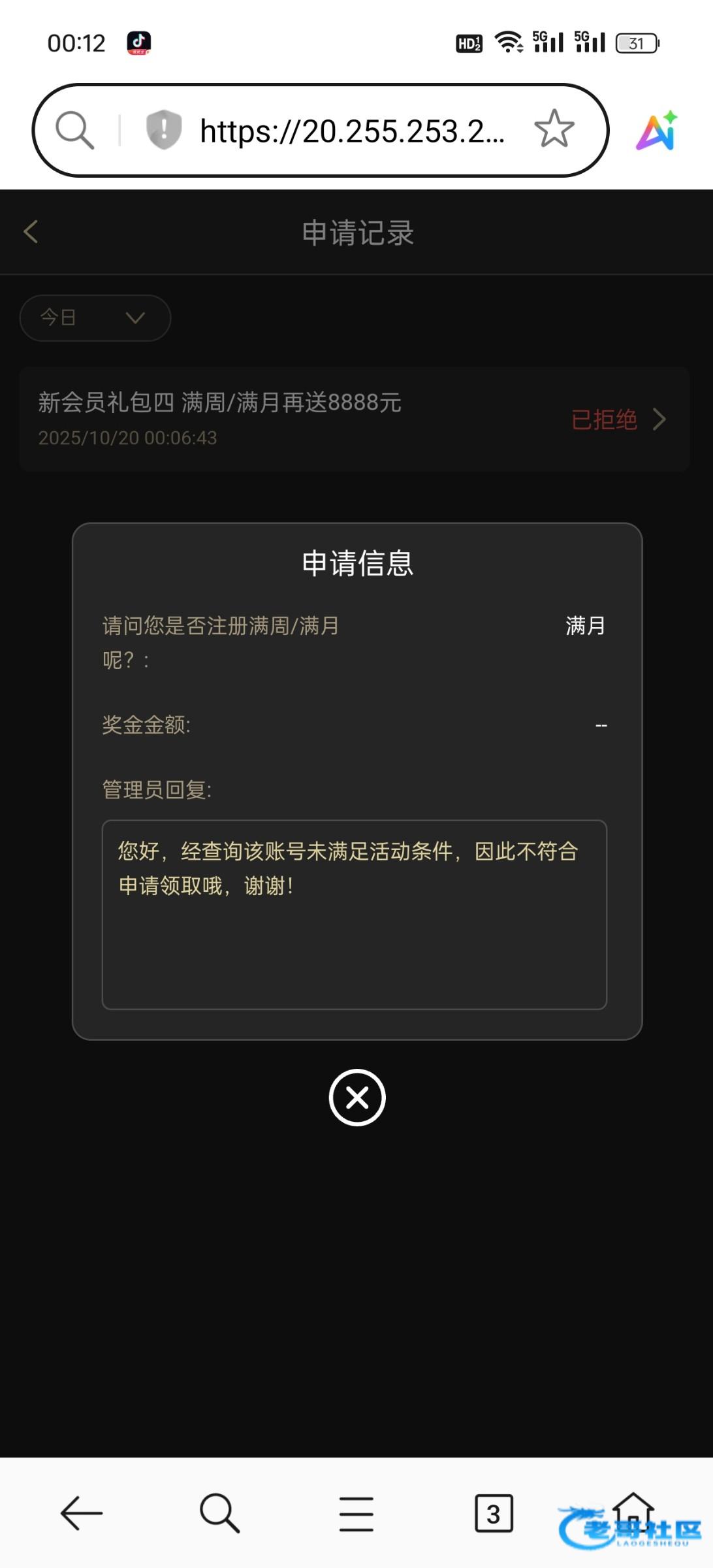Tap the browser URL address bar
Image resolution: width=713 pixels, height=1568 pixels.
pos(353,131)
